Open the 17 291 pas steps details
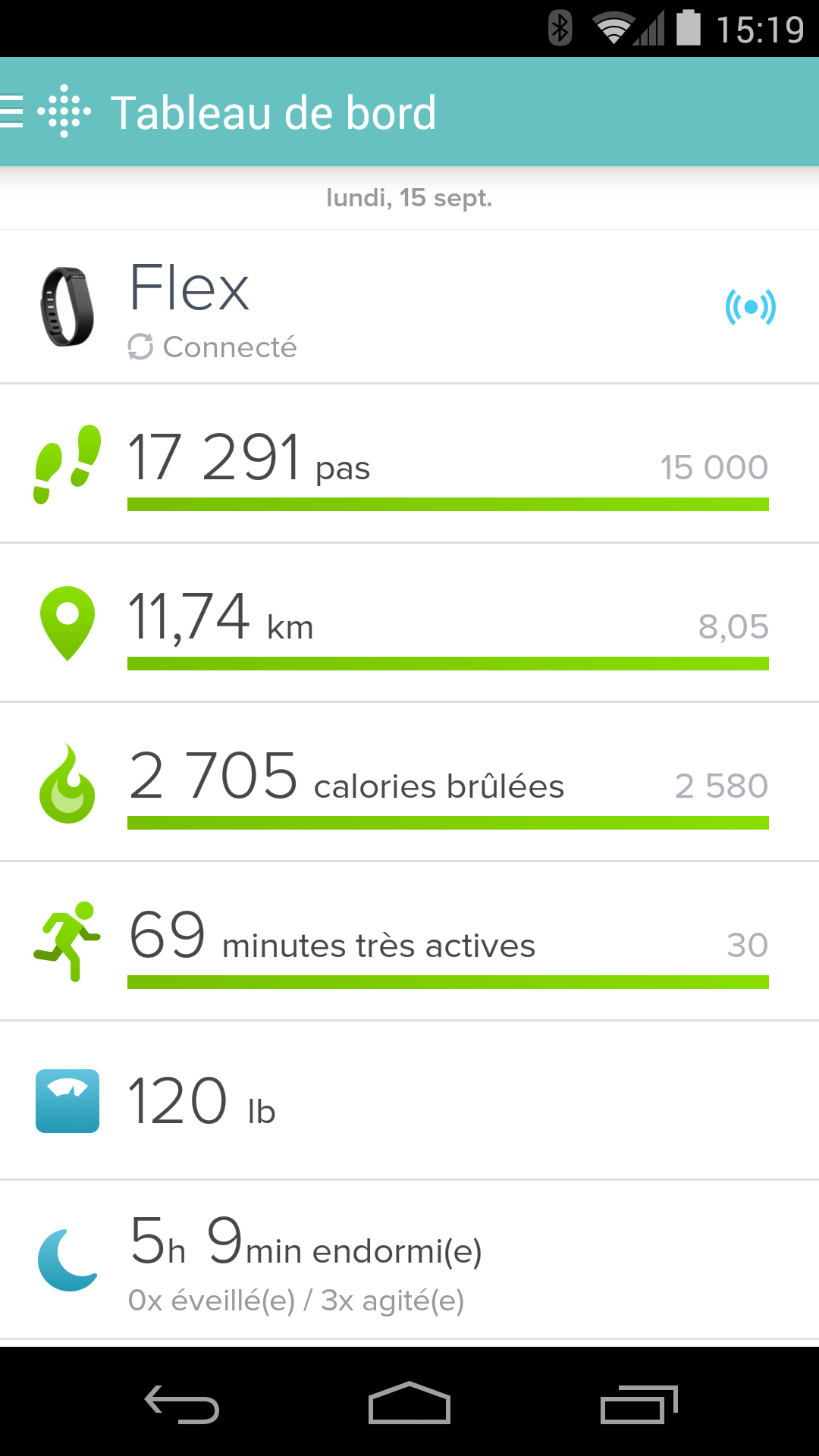 click(x=409, y=464)
